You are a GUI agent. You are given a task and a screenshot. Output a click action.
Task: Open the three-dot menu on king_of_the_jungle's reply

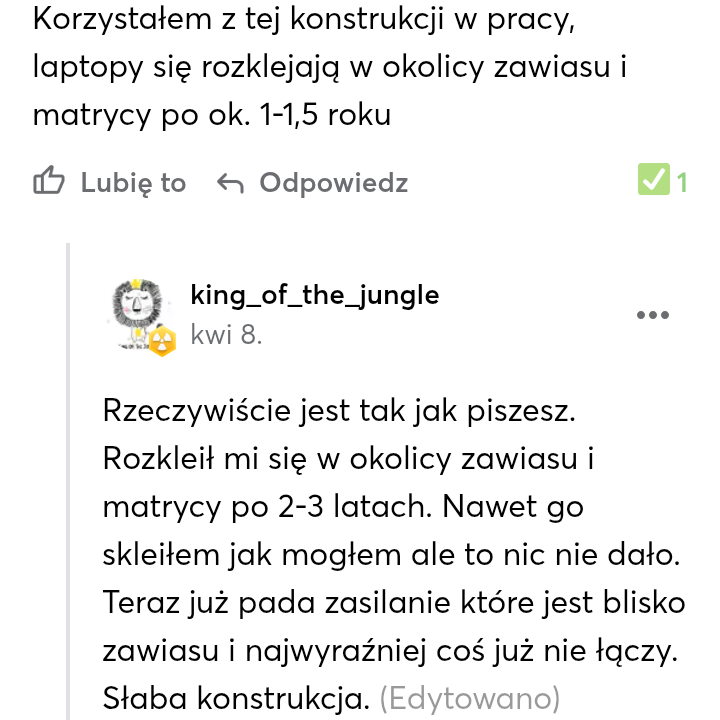pyautogui.click(x=652, y=315)
